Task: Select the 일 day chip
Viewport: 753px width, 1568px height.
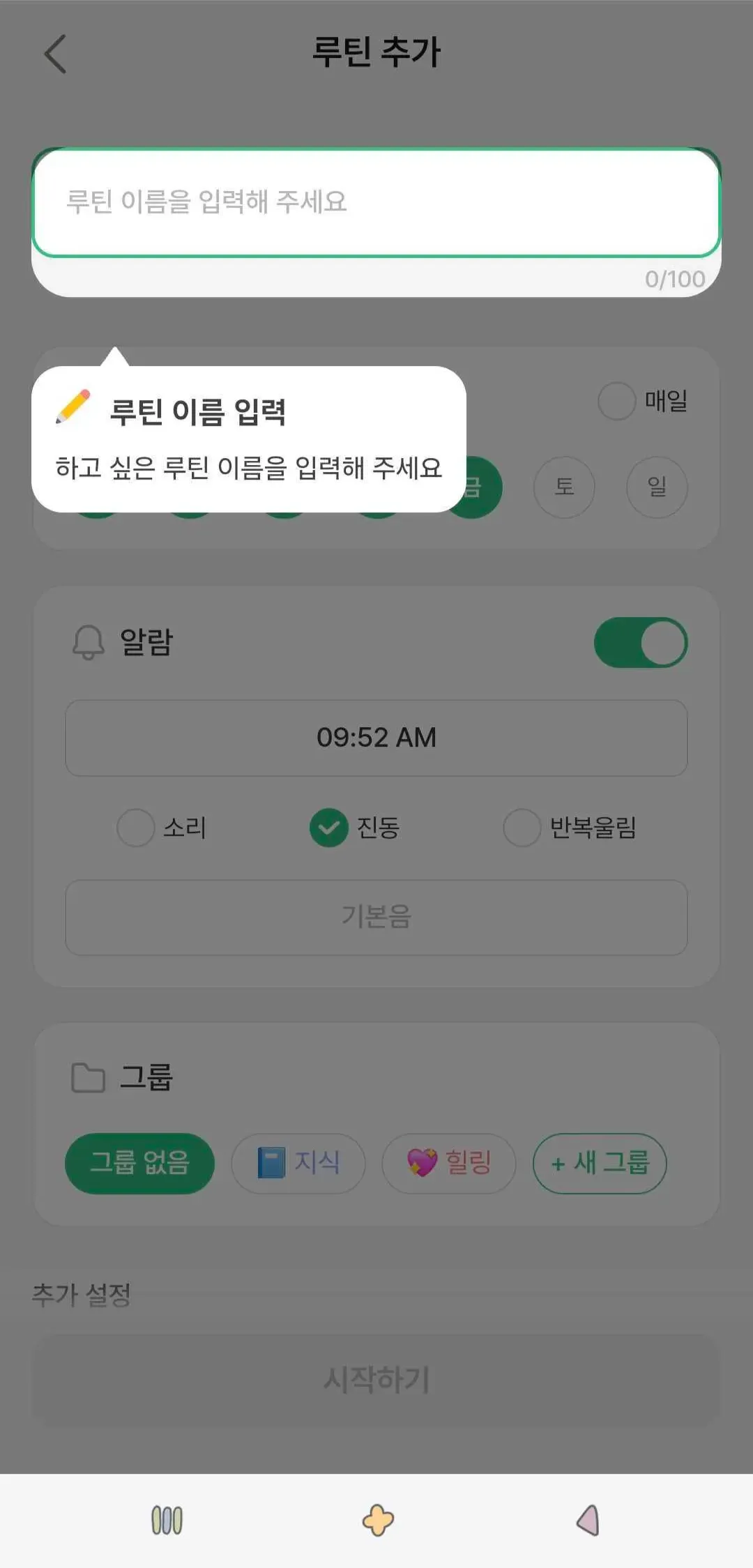Action: 657,487
